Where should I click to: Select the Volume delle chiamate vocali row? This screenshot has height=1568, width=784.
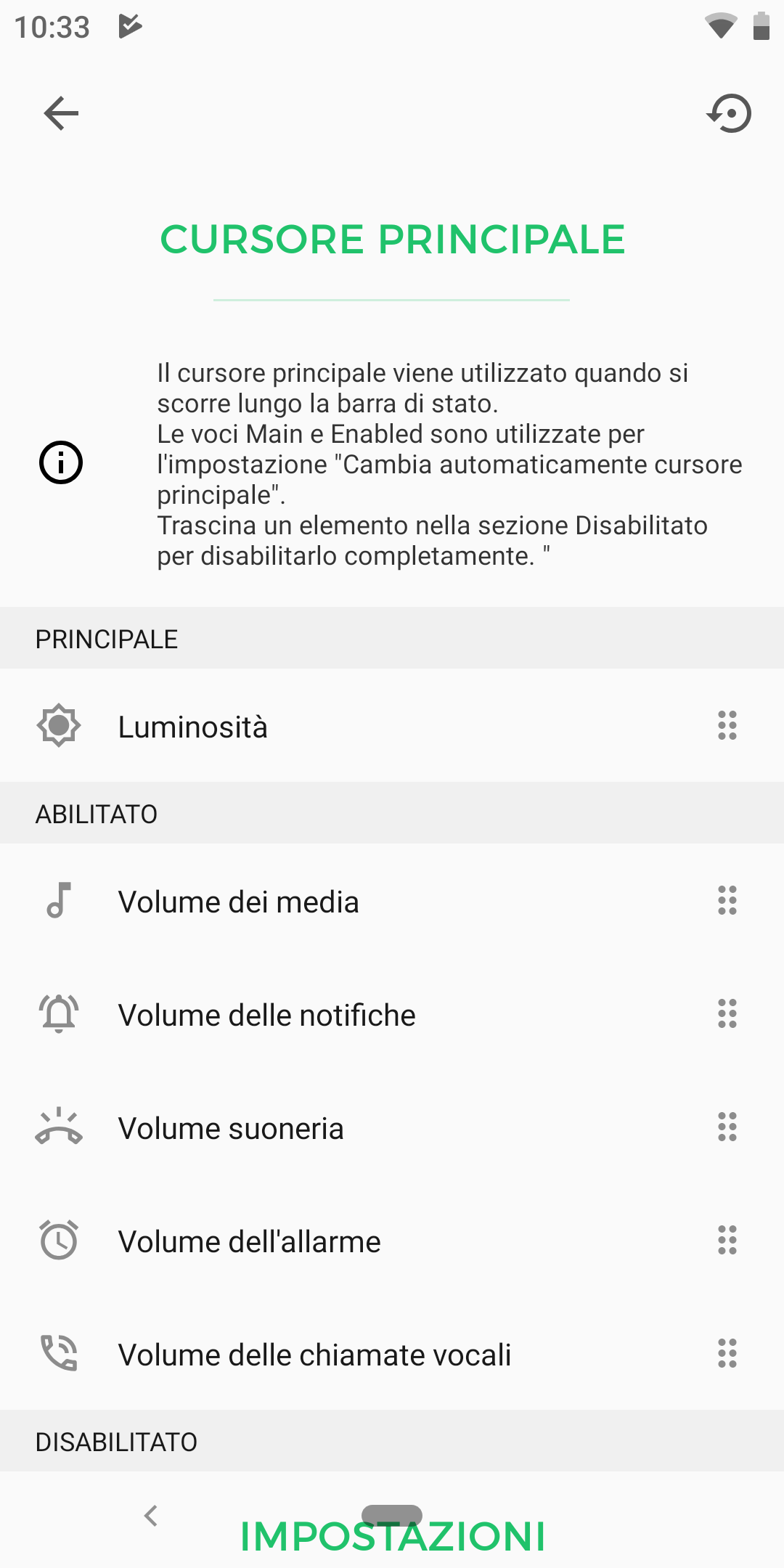(392, 1354)
